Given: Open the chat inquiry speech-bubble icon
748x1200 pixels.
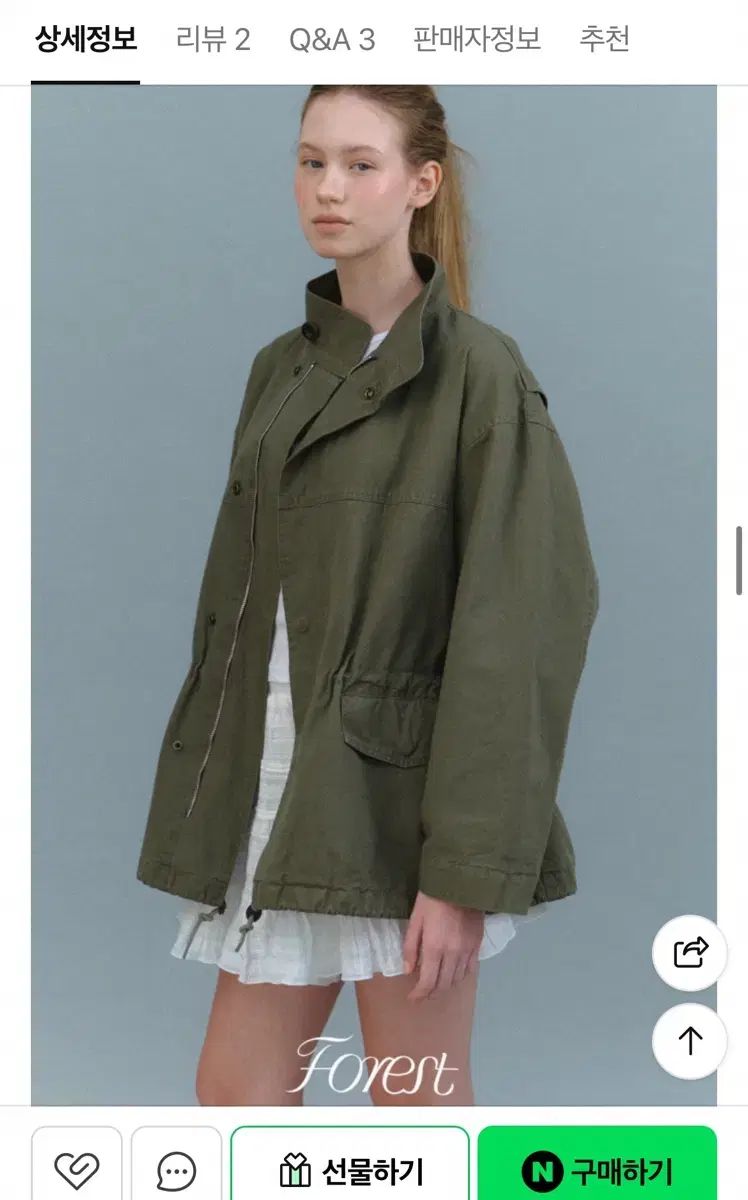Looking at the screenshot, I should coord(177,1167).
